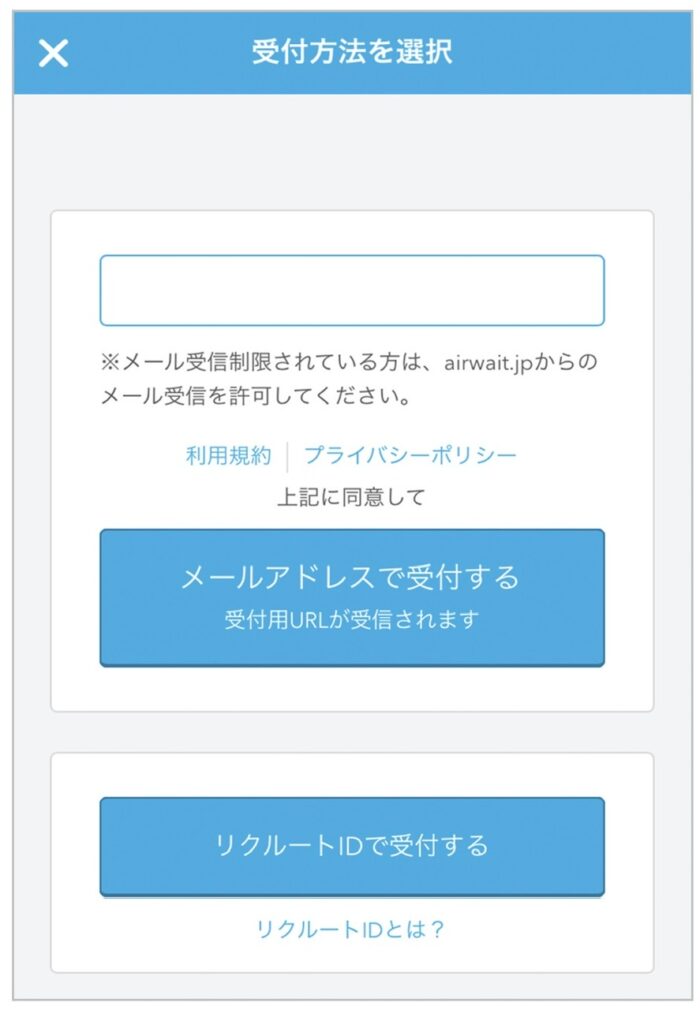Viewport: 700px width, 1010px height.
Task: Open the 利用規約 link
Action: [x=228, y=456]
